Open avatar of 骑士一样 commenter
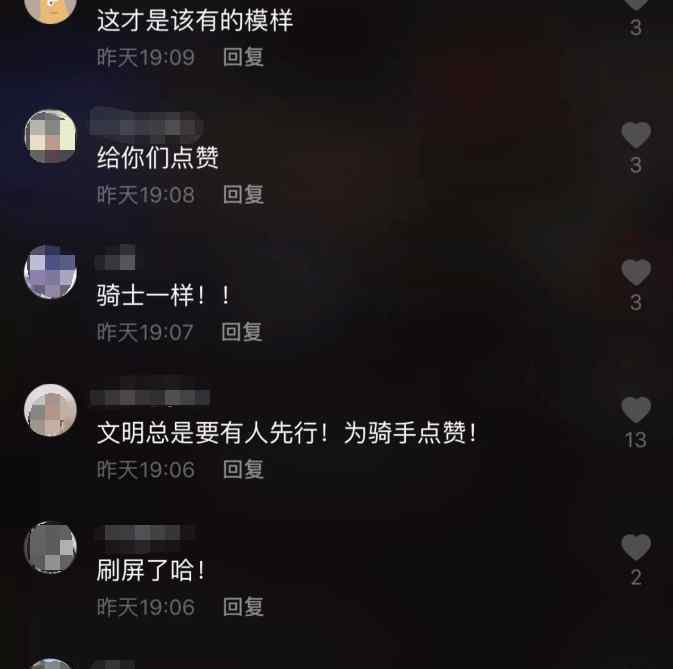Viewport: 673px width, 669px height. tap(50, 272)
